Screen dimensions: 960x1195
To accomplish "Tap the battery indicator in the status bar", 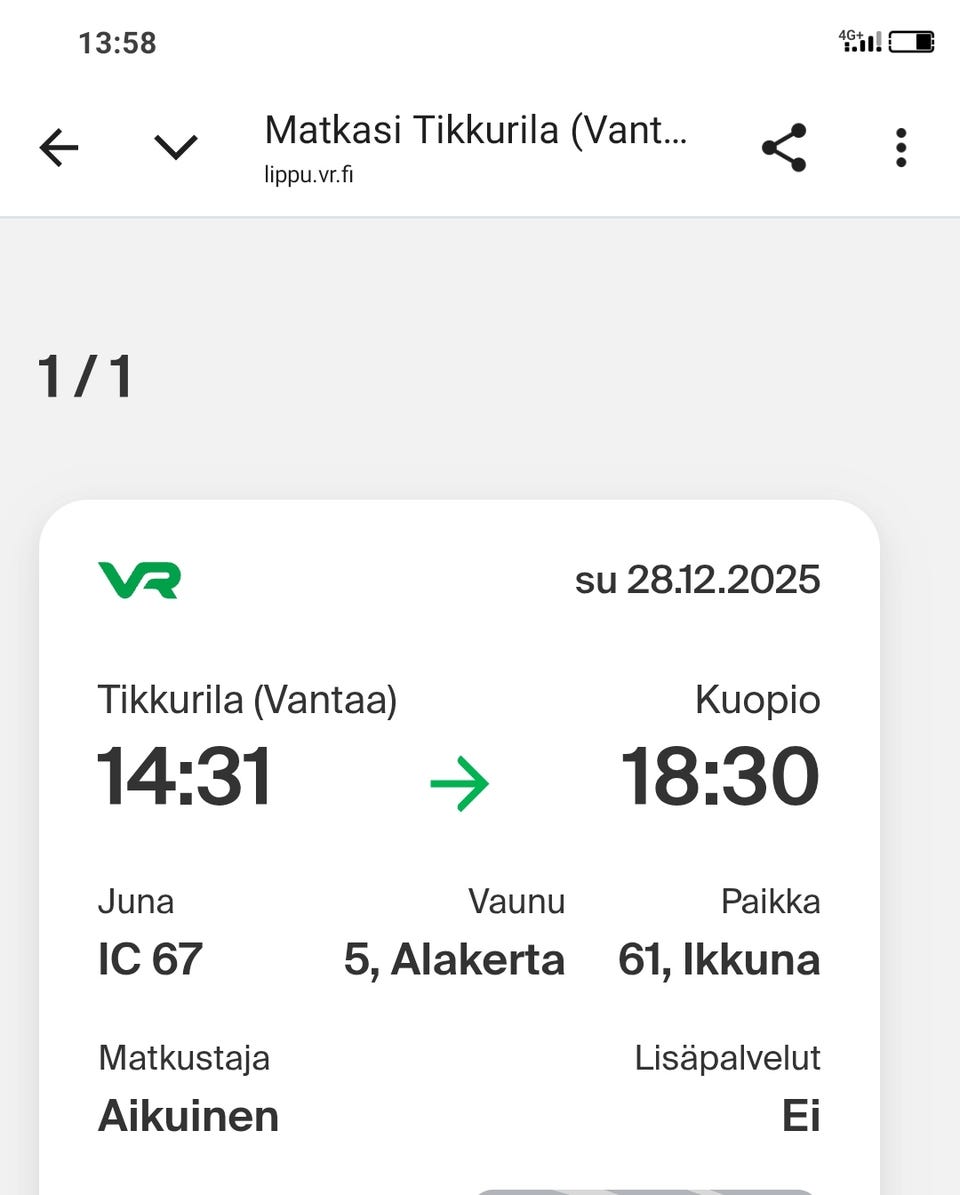I will pyautogui.click(x=908, y=40).
